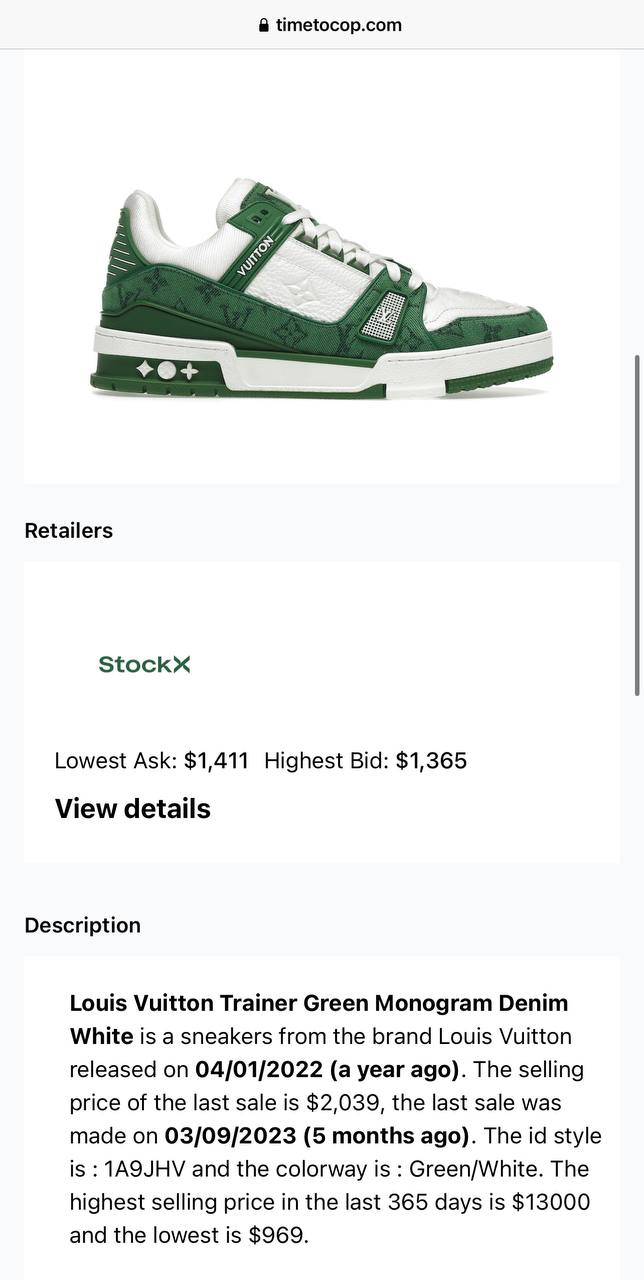Open View details for StockX listing
Image resolution: width=644 pixels, height=1280 pixels.
click(132, 808)
